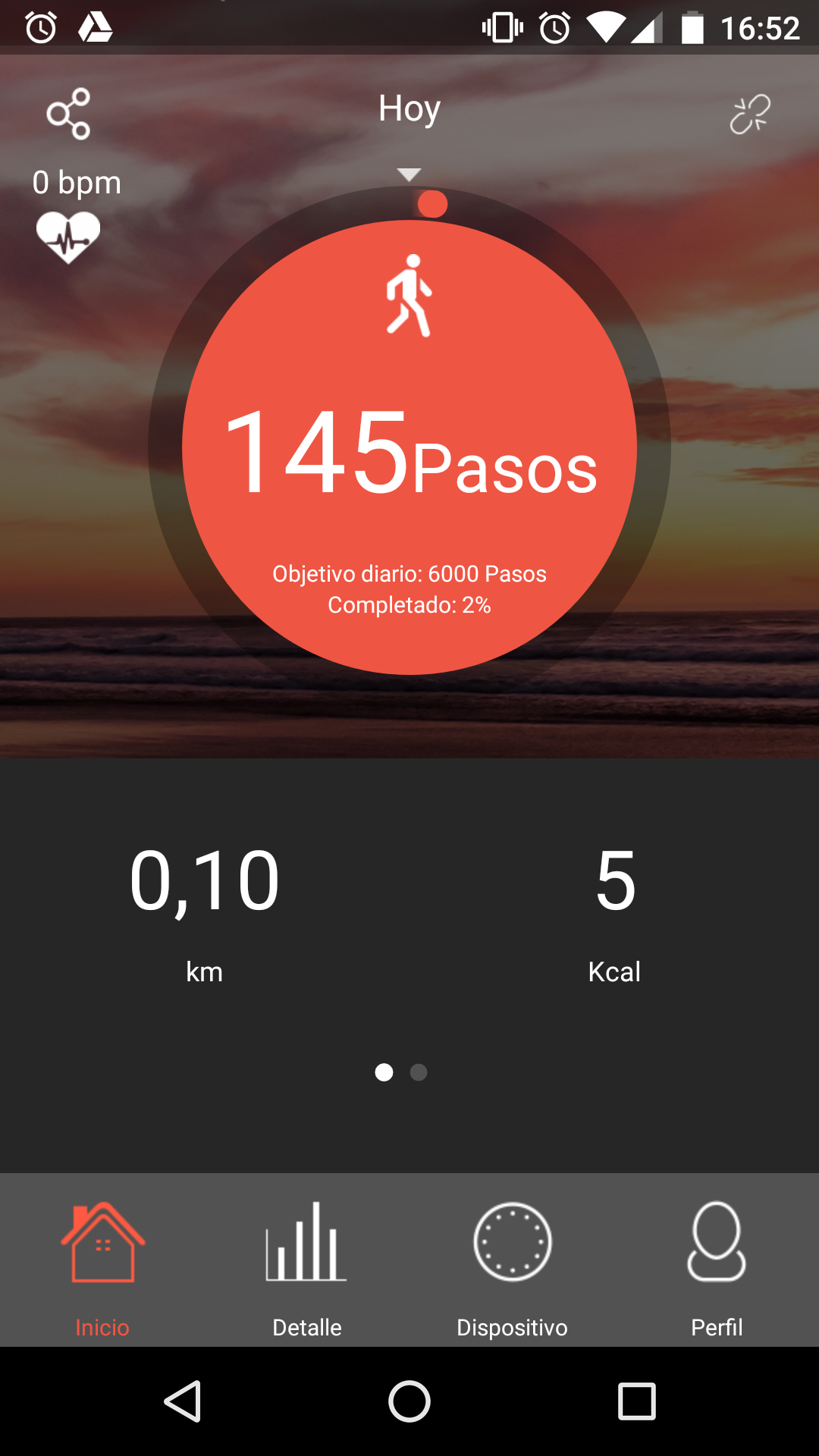Go to the second stats page dot
Screen dimensions: 819x1456
point(419,1072)
